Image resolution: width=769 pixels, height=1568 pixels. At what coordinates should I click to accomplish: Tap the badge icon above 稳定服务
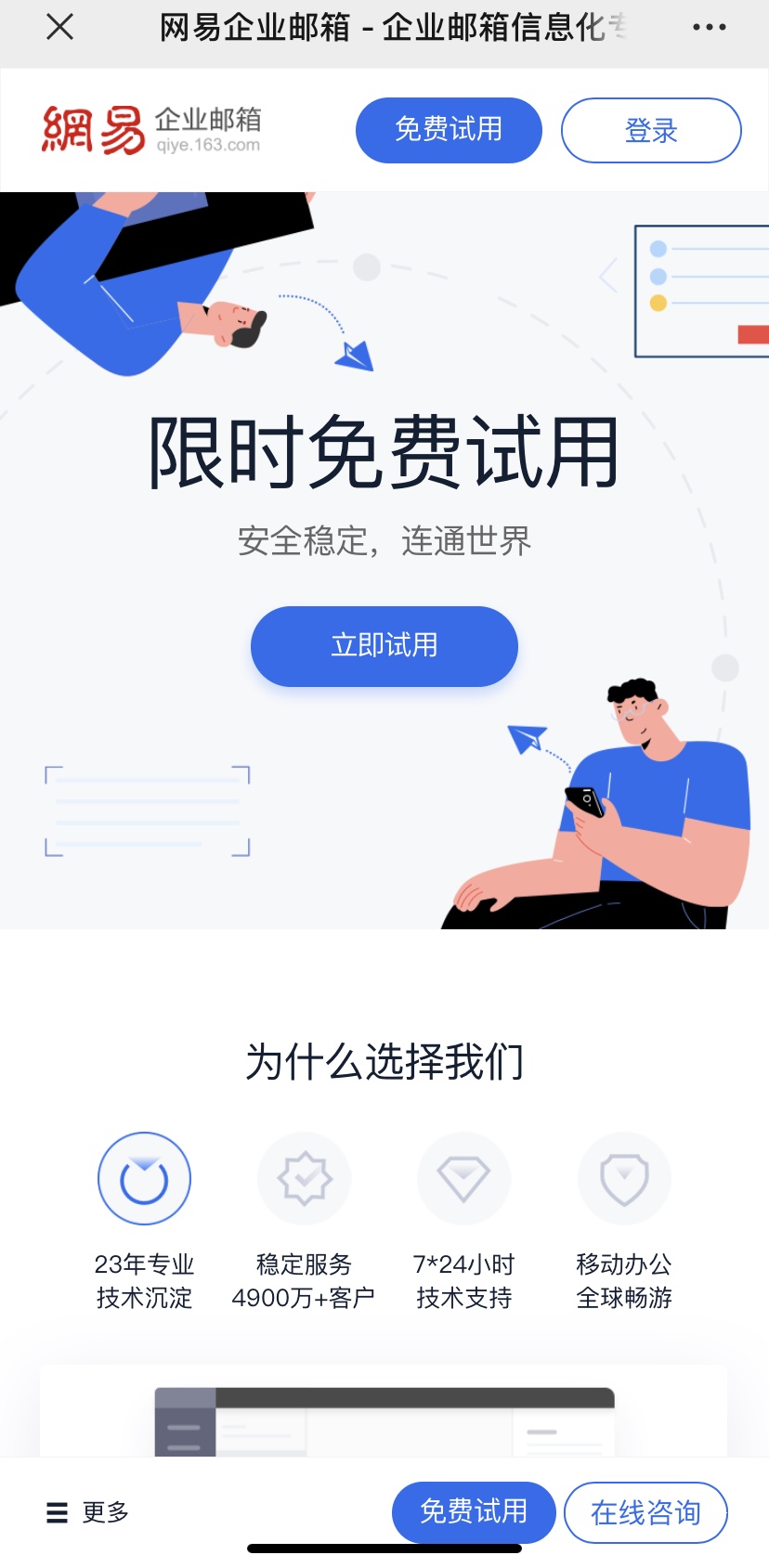pos(304,1178)
